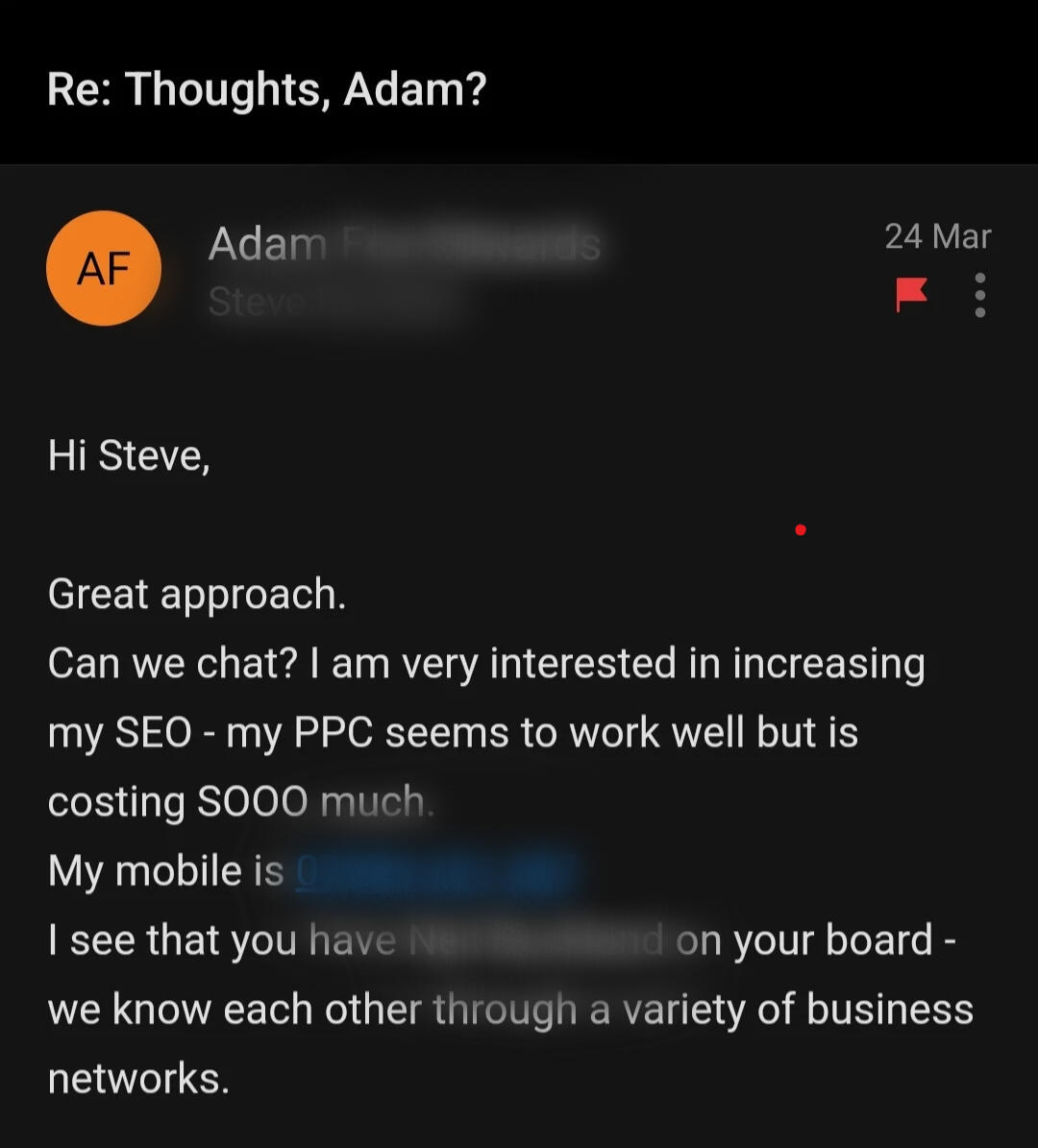Tap the blurred mobile number link

tap(435, 871)
